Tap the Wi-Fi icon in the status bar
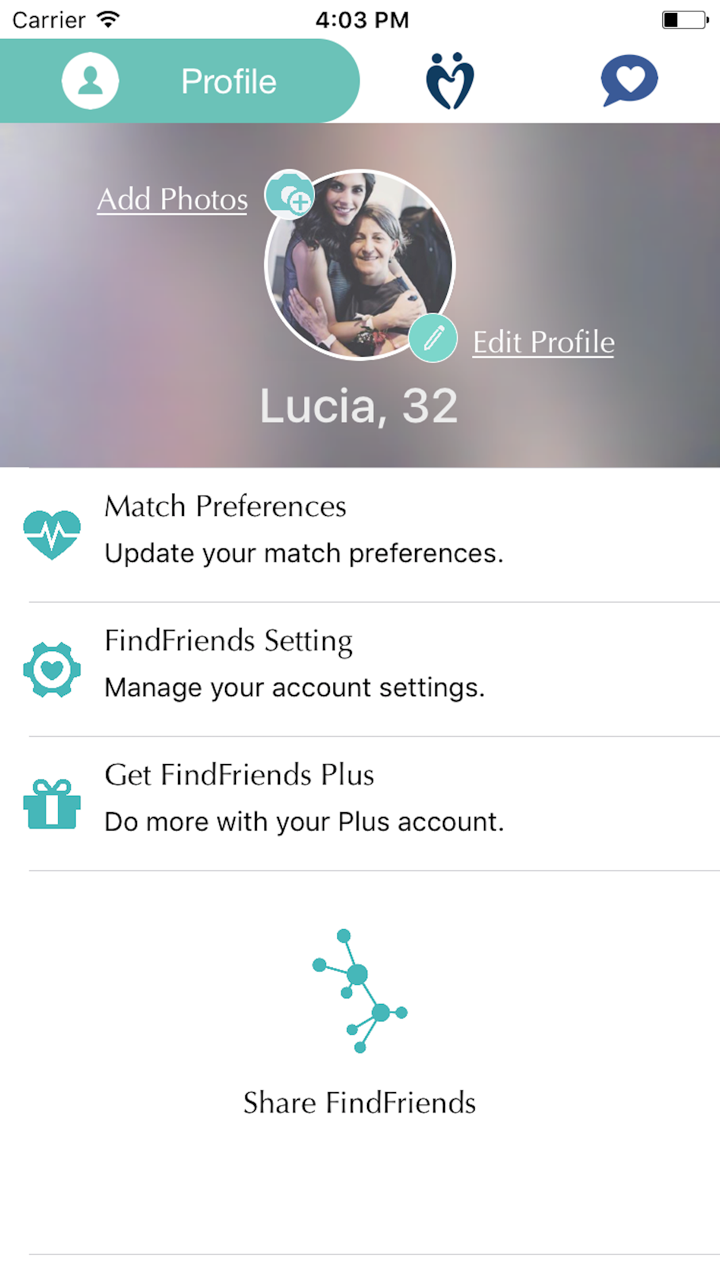 pos(106,17)
